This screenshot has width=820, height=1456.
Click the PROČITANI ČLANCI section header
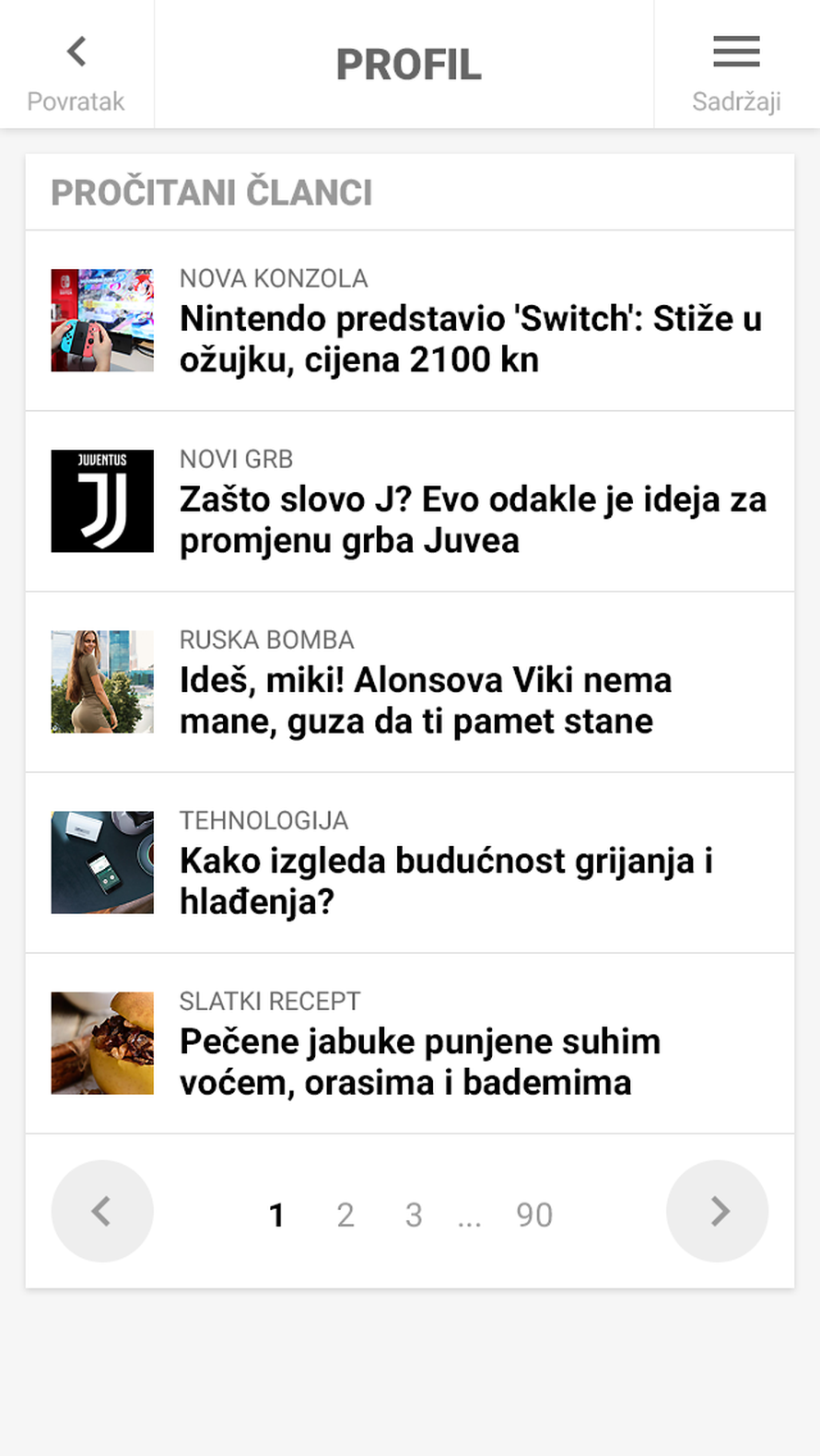[x=211, y=193]
